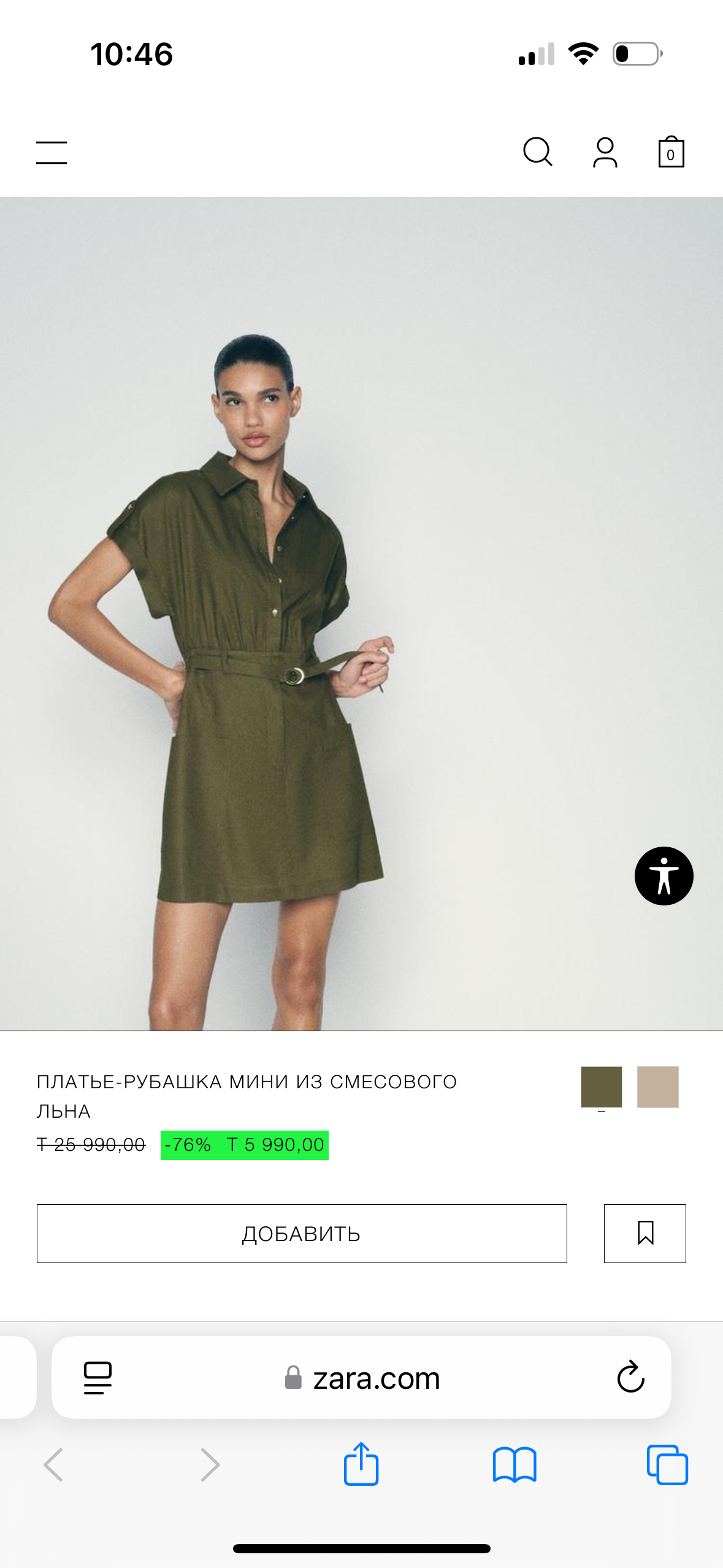This screenshot has width=723, height=1568.
Task: Open Safari bookmarks
Action: click(514, 1465)
